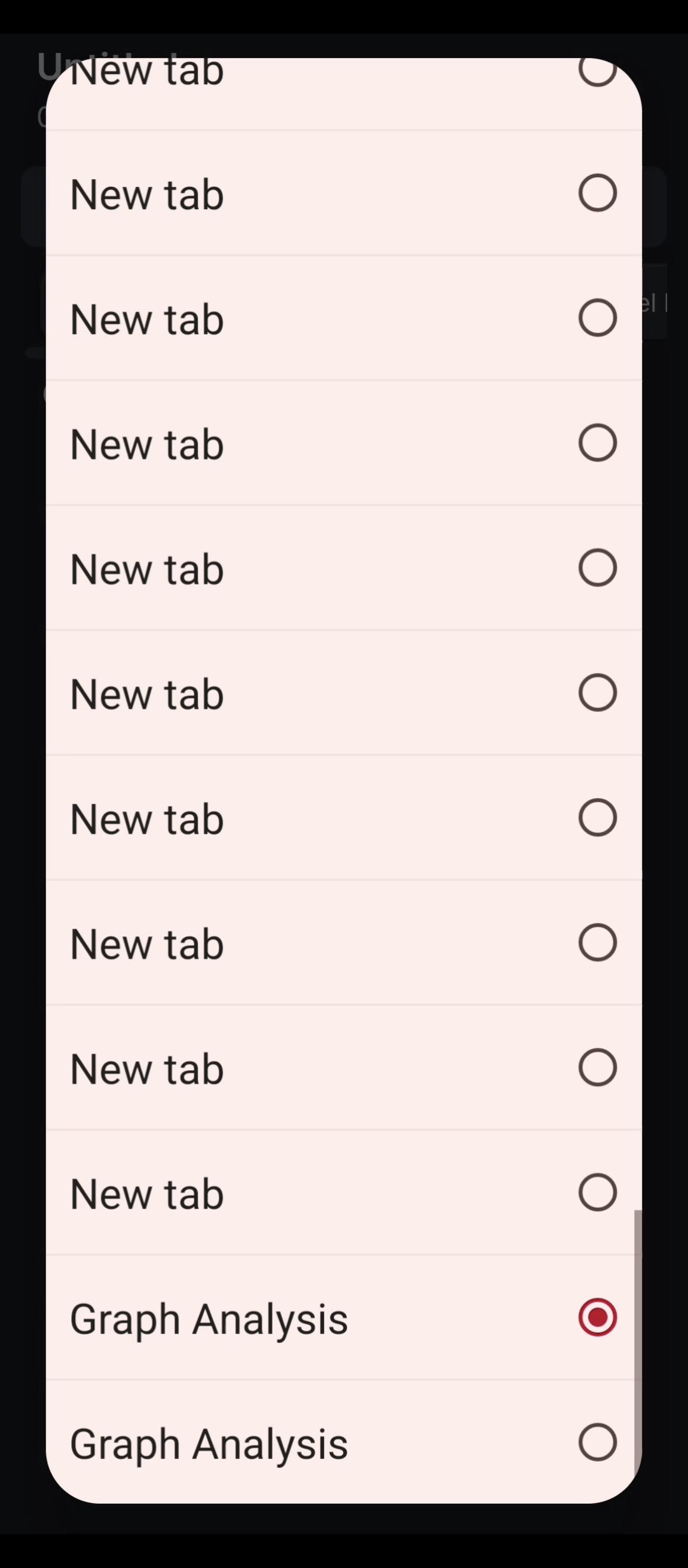Tap the already selected Graph Analysis radio option
Image resolution: width=688 pixels, height=1568 pixels.
(x=344, y=1318)
